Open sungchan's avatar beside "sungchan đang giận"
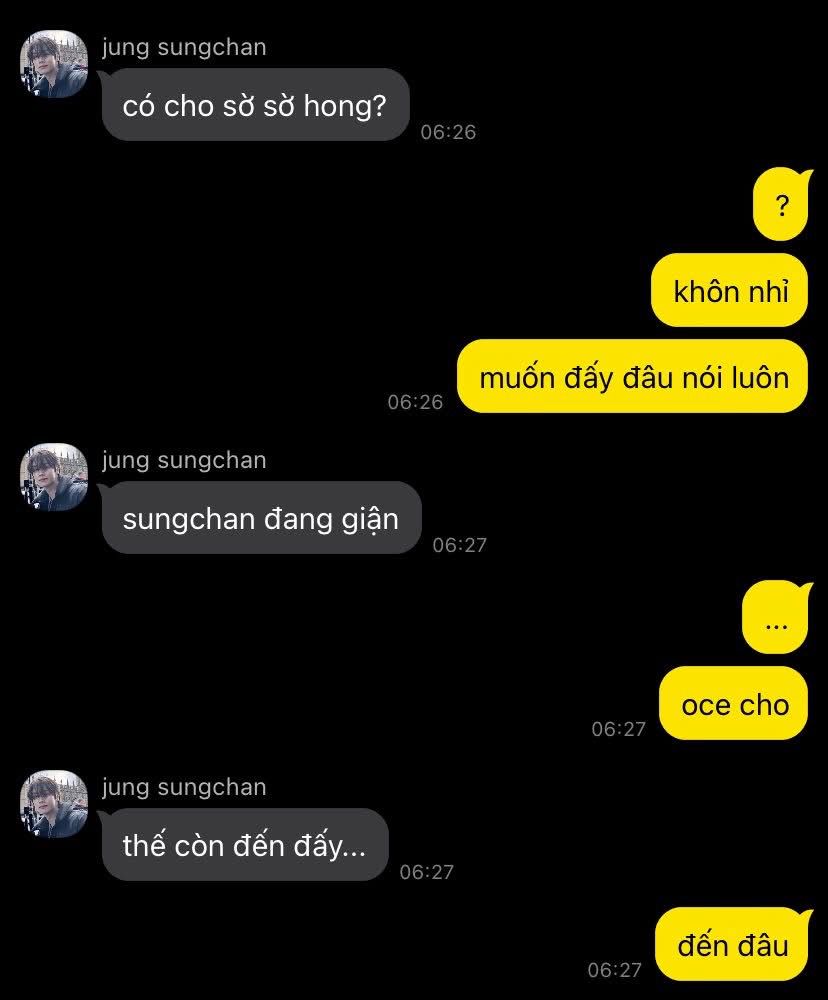Image resolution: width=828 pixels, height=1000 pixels. (x=54, y=477)
